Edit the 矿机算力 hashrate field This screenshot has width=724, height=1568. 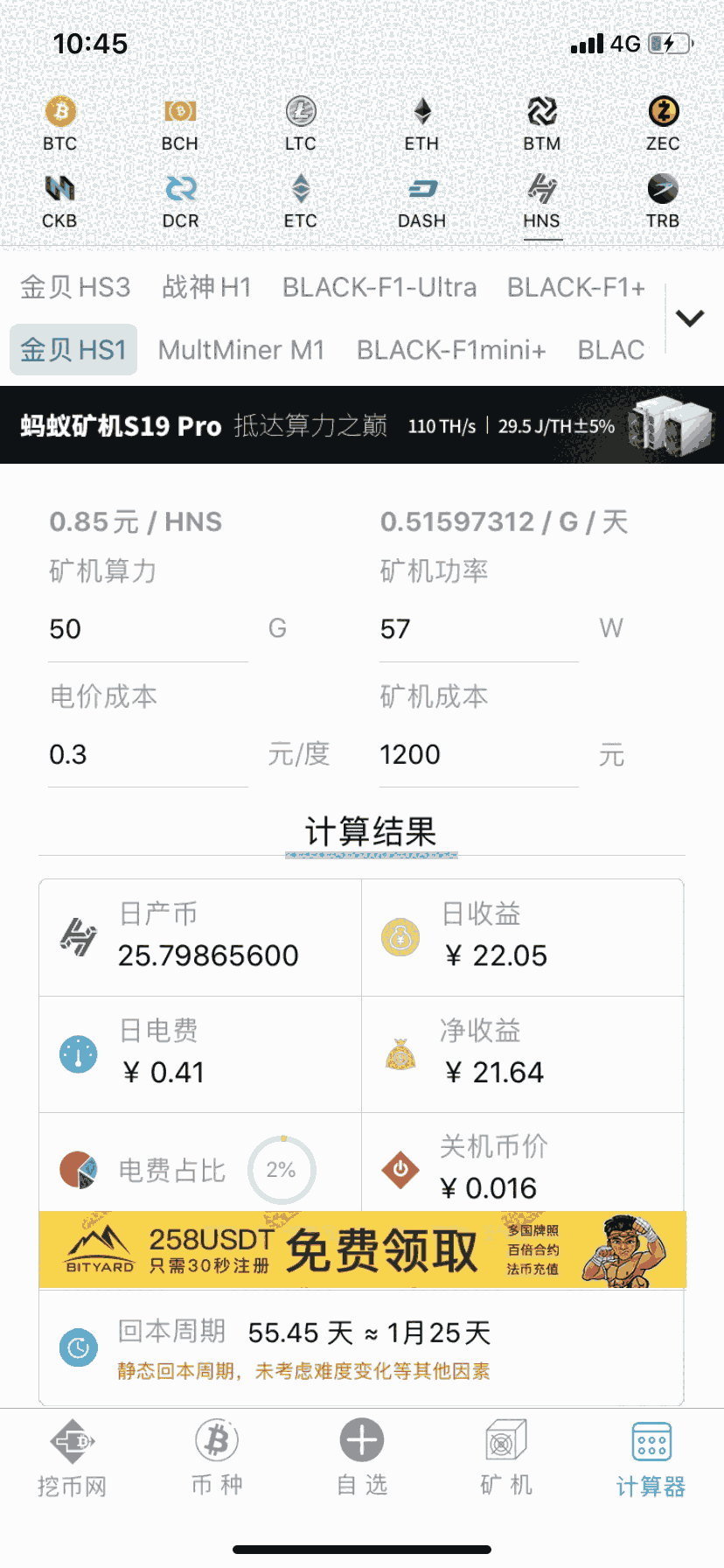(147, 629)
